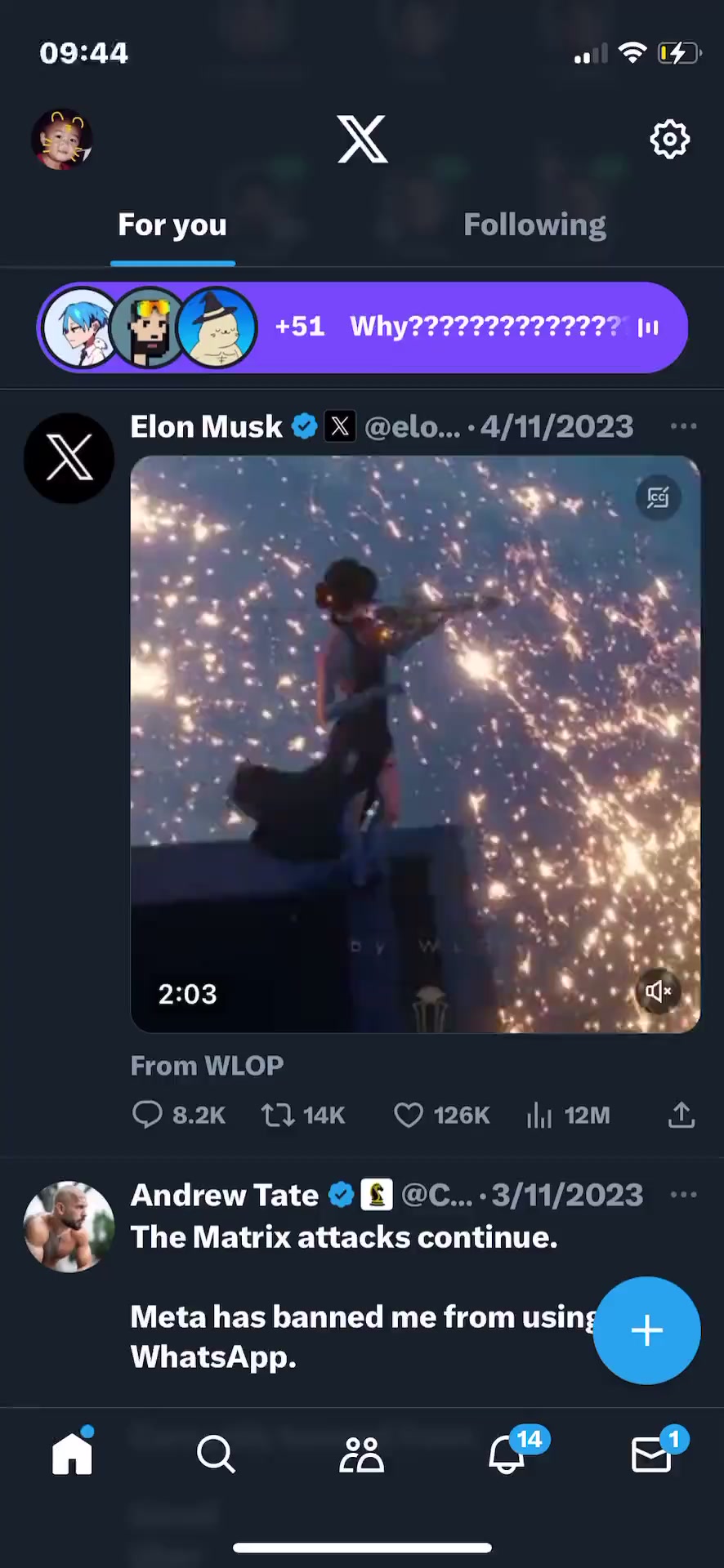
Task: Open profile avatar drawer menu
Action: click(x=62, y=140)
